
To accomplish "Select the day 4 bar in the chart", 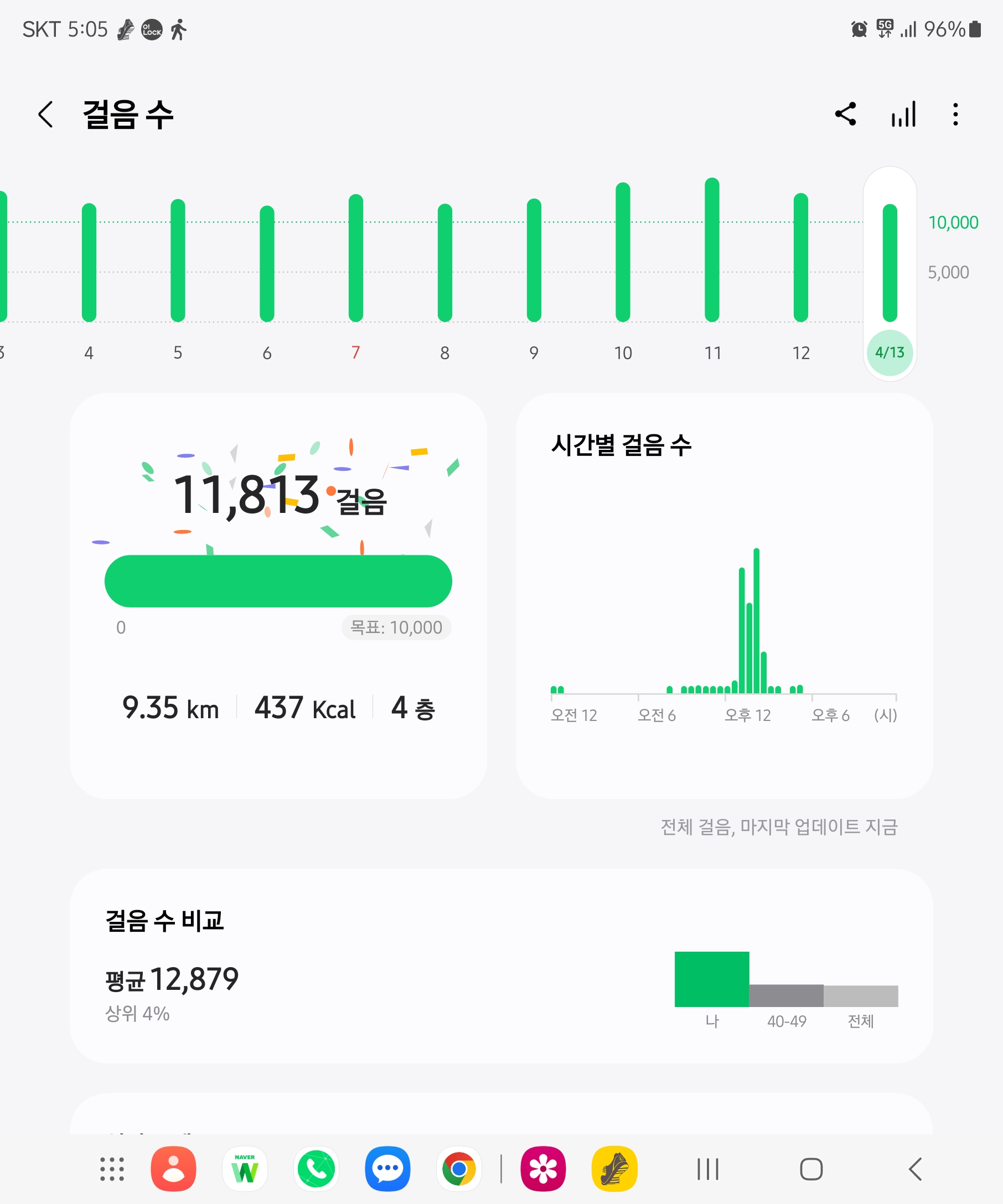I will 89,263.
